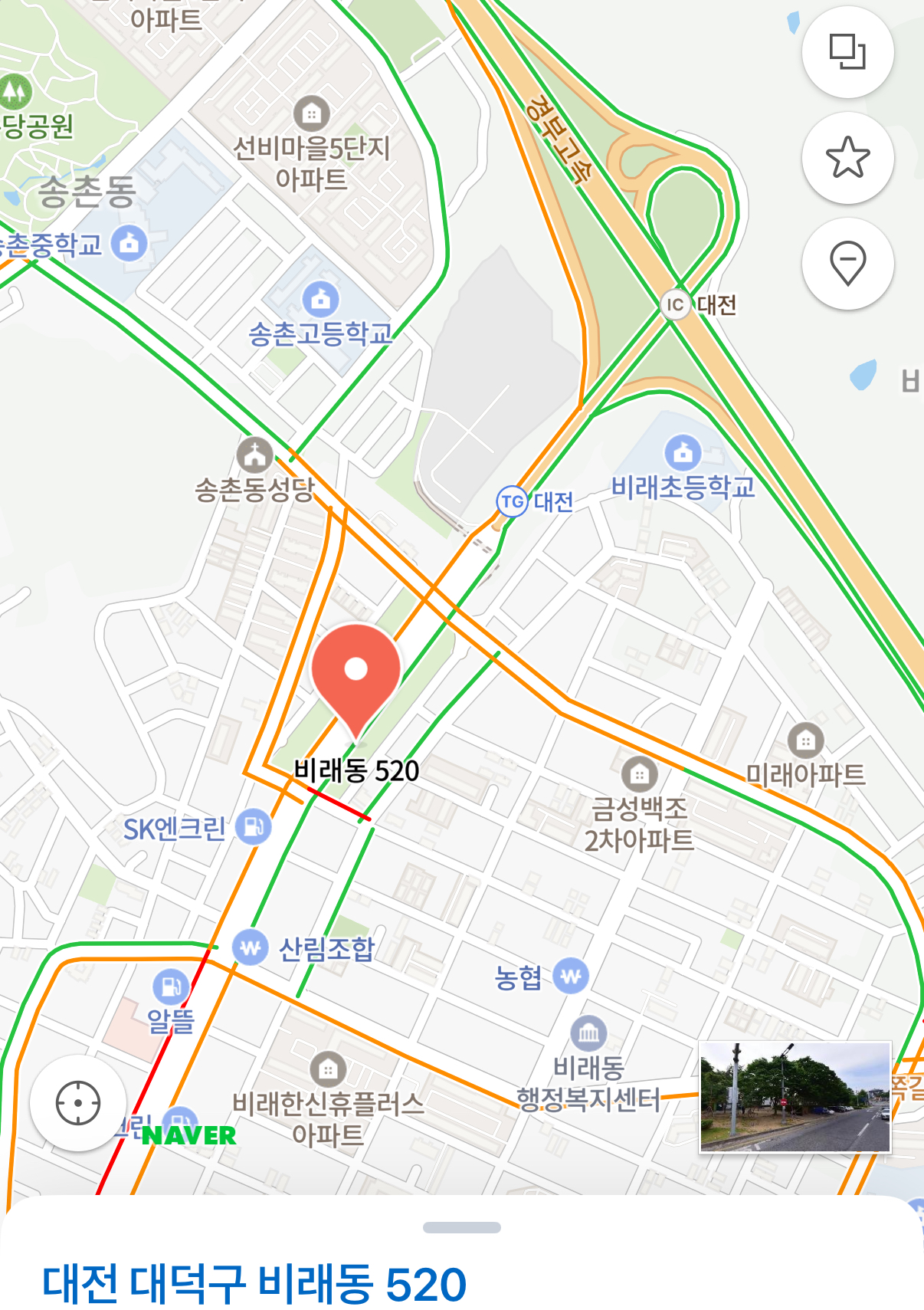924x1310 pixels.
Task: Tap the 산림조합 bank marker
Action: [x=251, y=948]
